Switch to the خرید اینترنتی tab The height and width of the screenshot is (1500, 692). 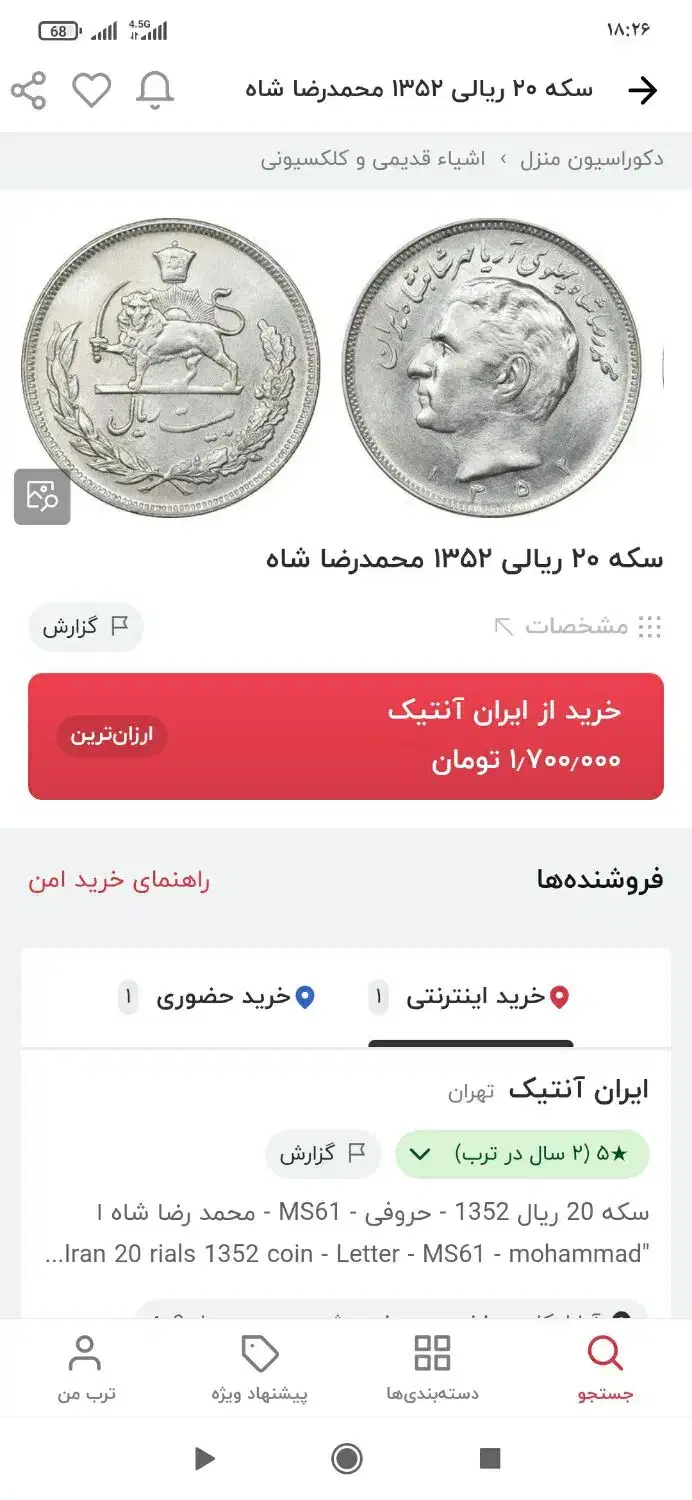point(470,997)
